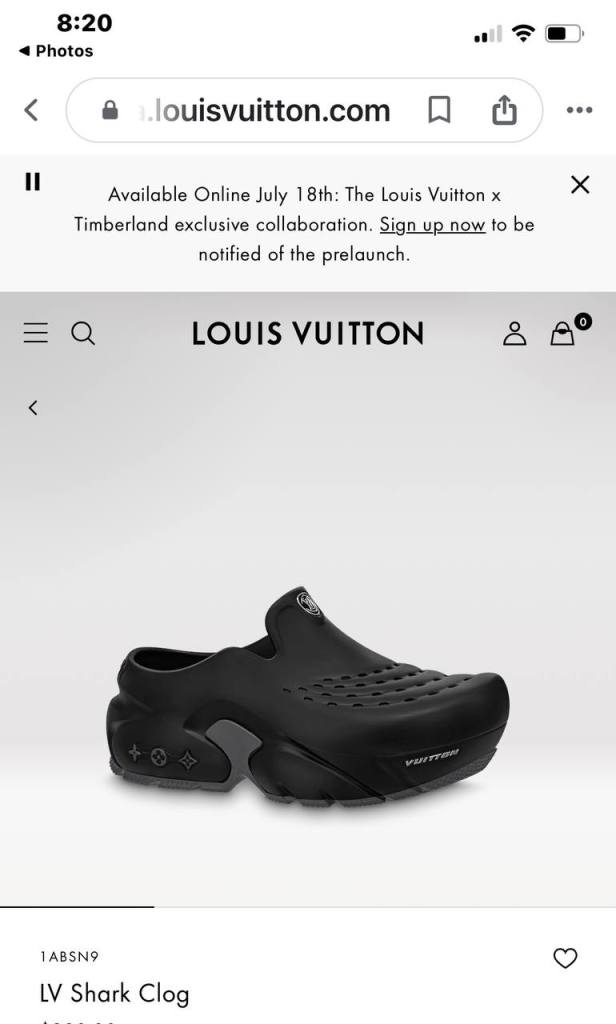
Task: Search the Louis Vuitton site
Action: [83, 333]
